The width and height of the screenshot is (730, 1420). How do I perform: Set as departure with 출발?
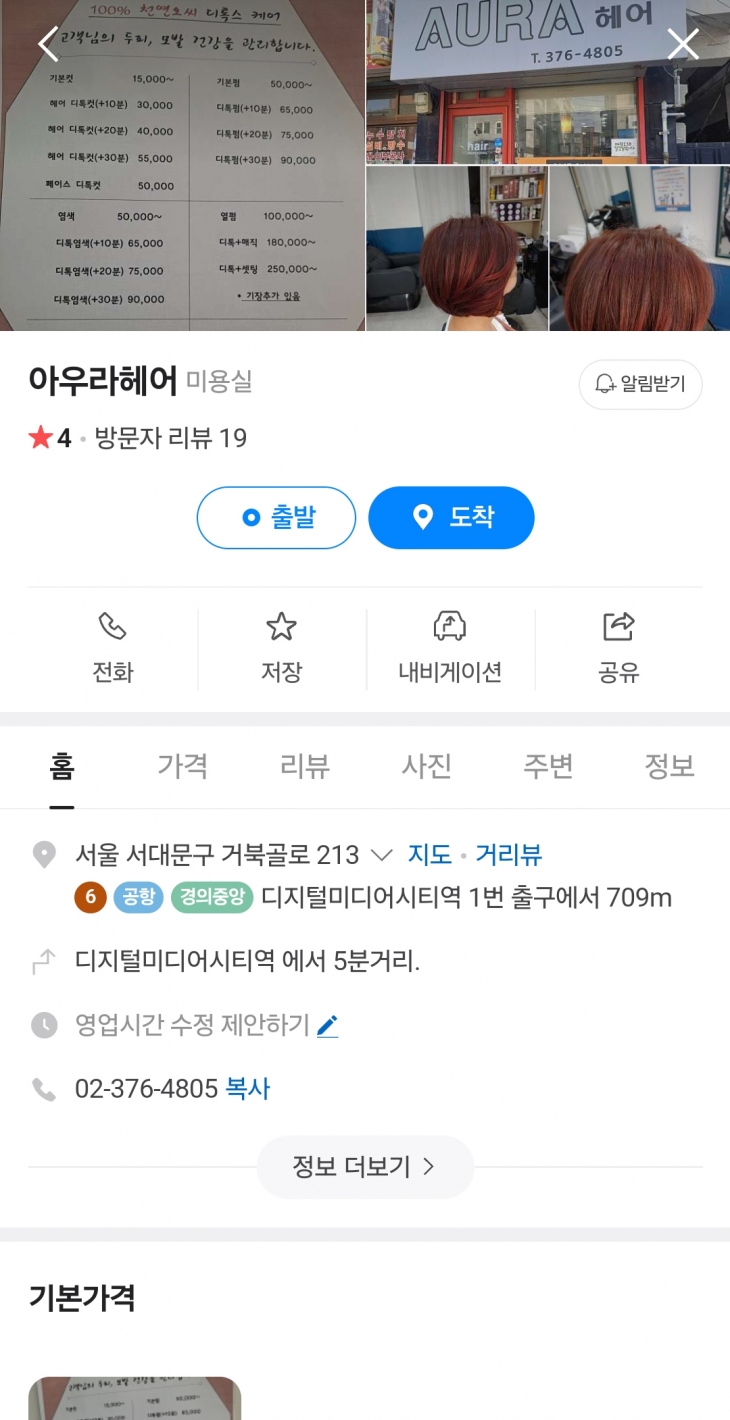277,517
